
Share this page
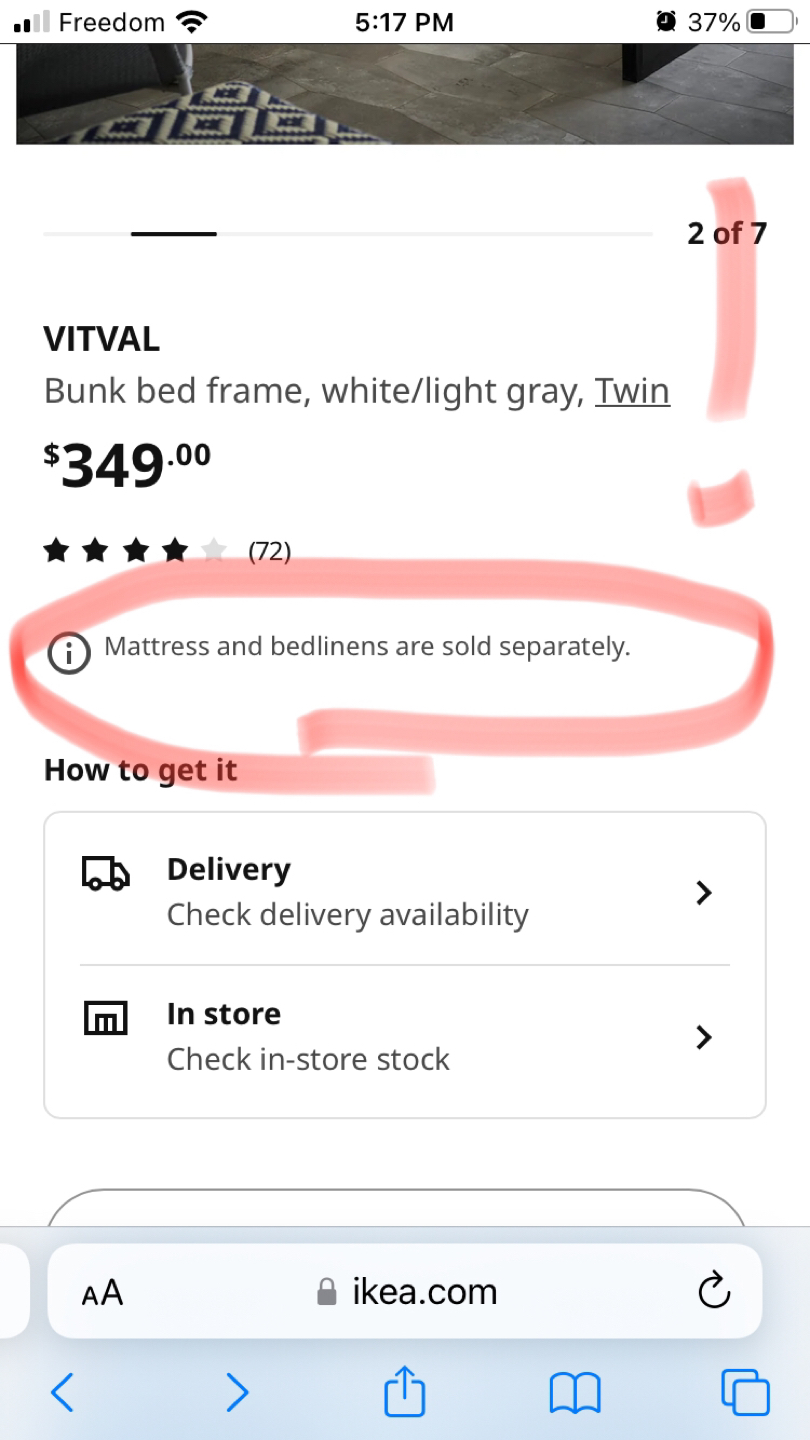[x=405, y=1390]
